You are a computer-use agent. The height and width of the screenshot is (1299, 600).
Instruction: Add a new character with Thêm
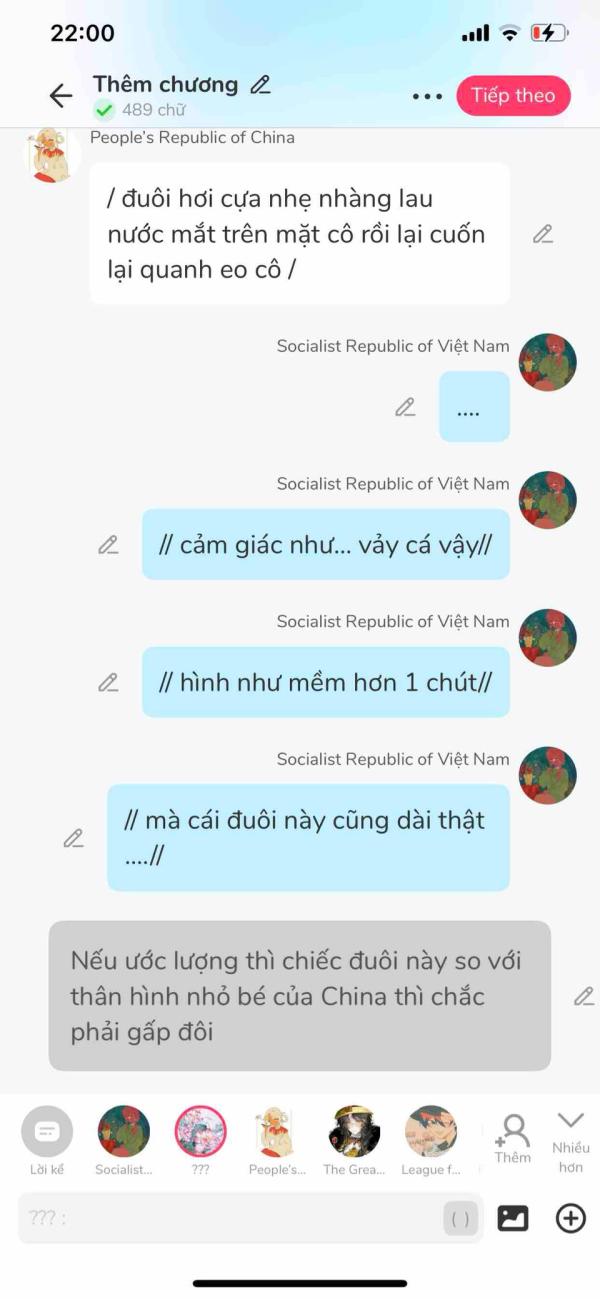[512, 1139]
